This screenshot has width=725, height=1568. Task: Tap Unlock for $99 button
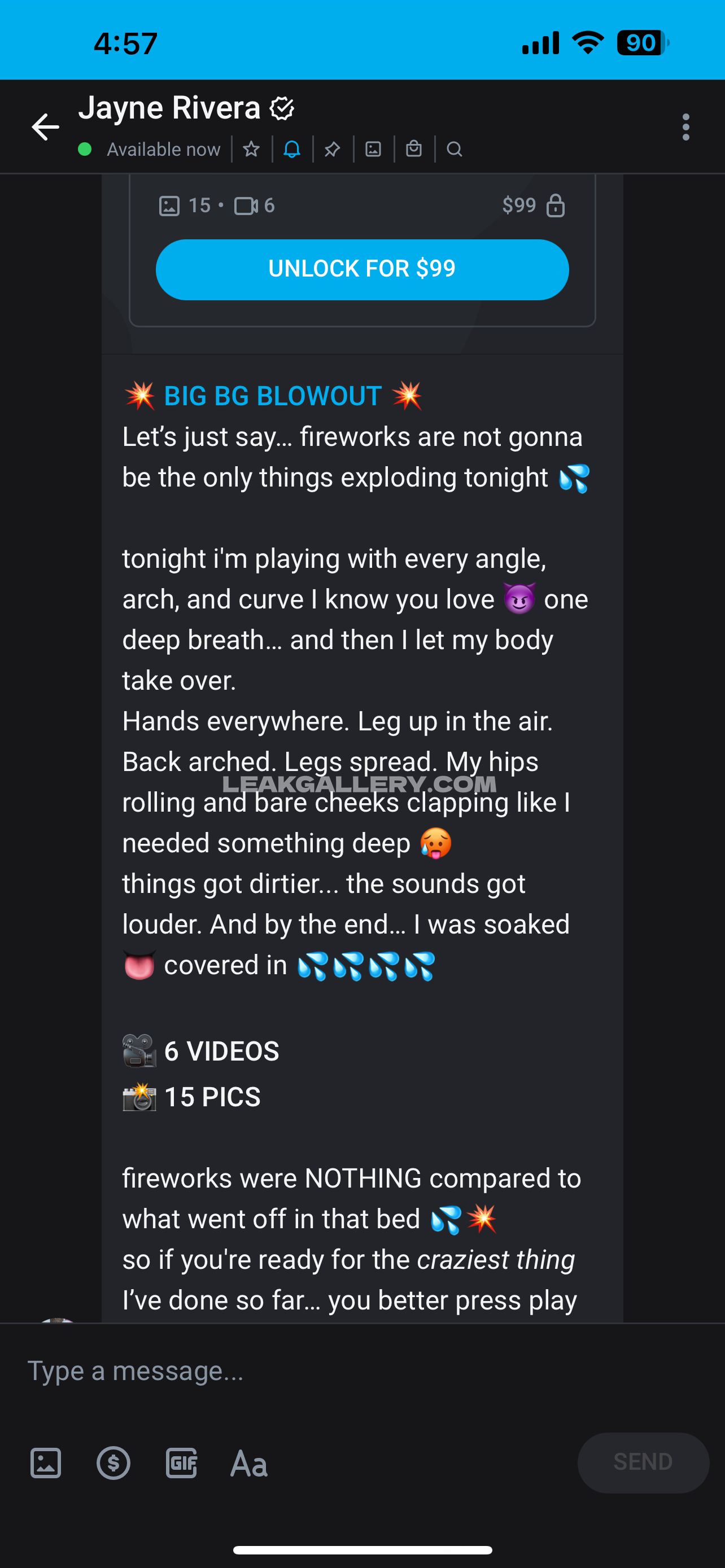pyautogui.click(x=362, y=269)
